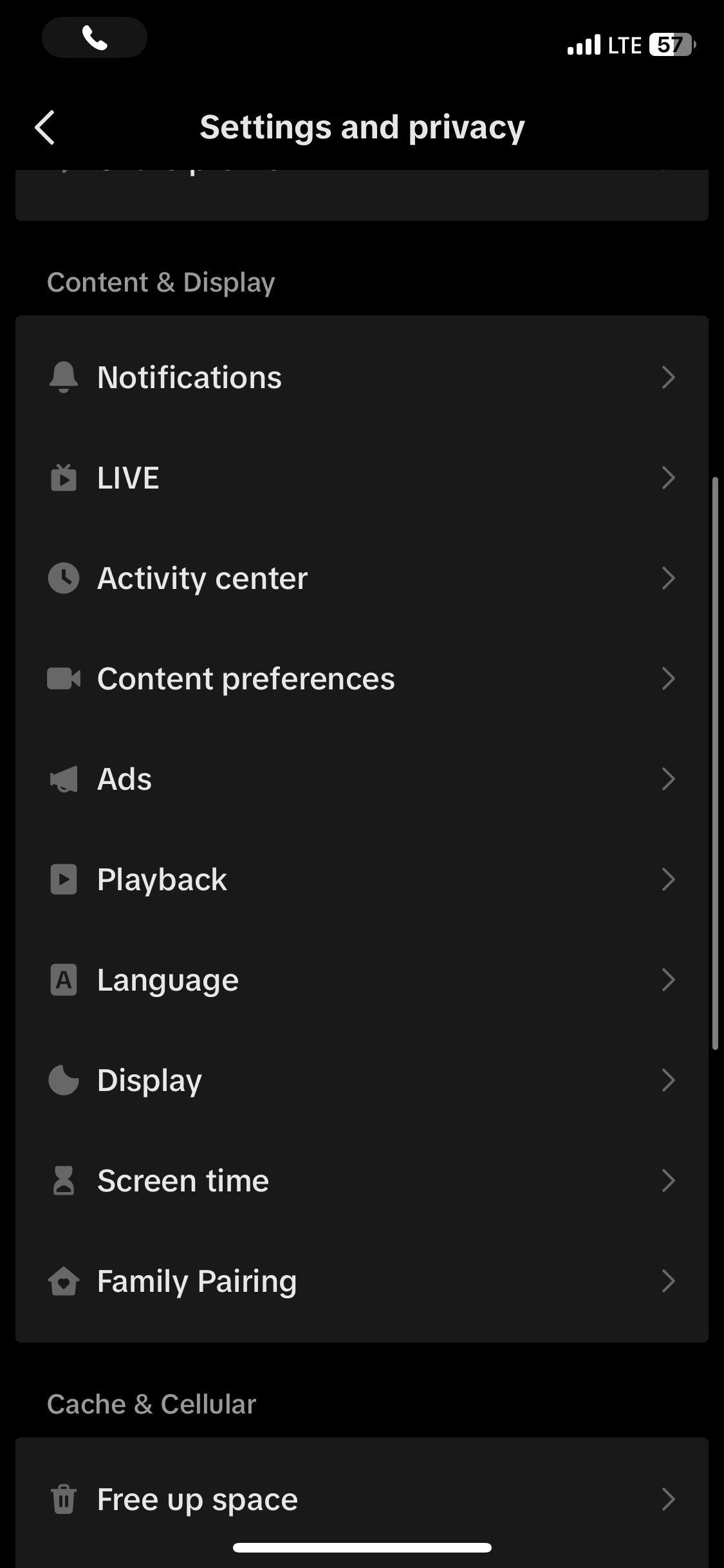Viewport: 724px width, 1568px height.
Task: Open Display settings
Action: pos(362,1080)
